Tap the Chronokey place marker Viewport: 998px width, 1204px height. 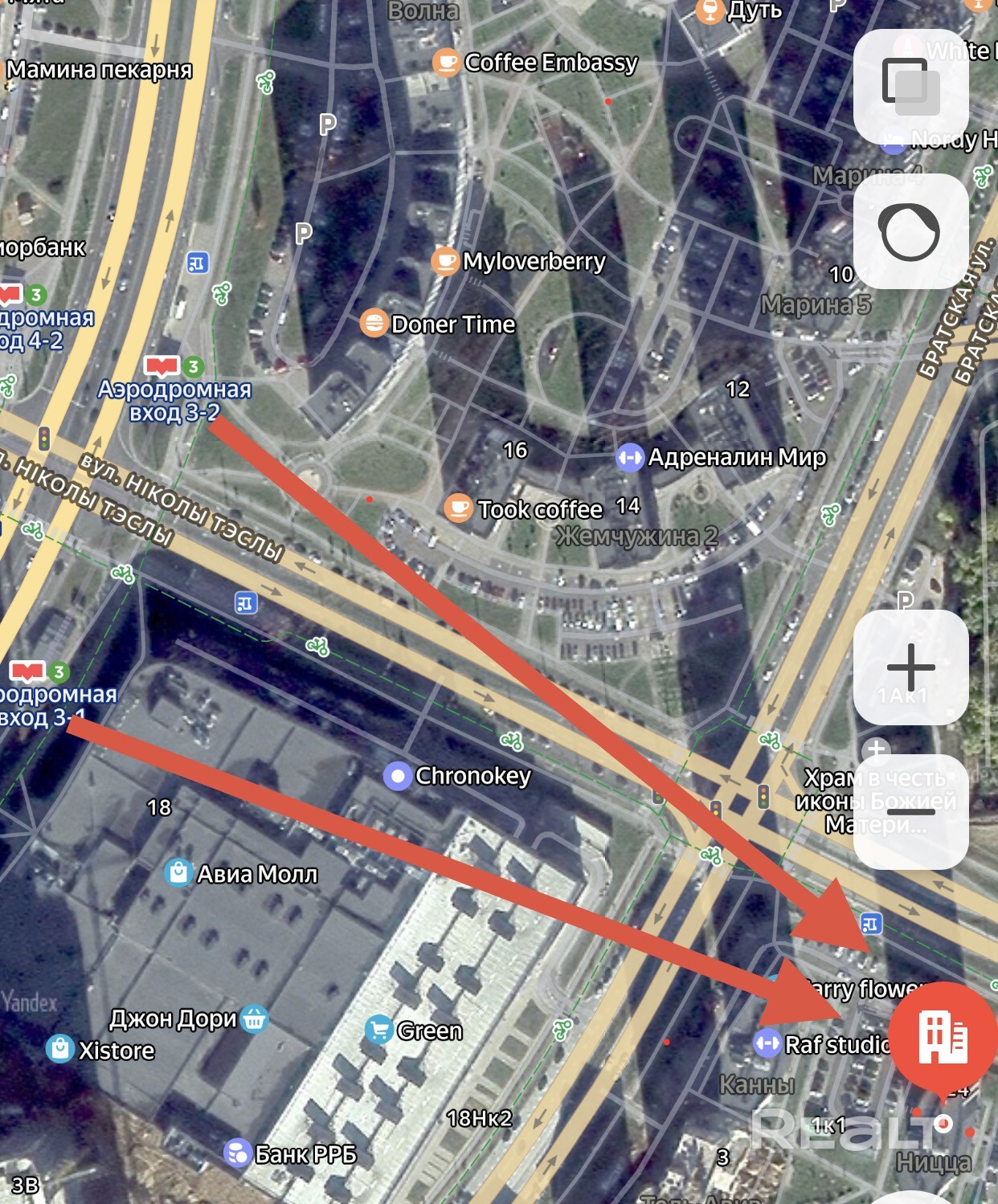click(x=398, y=776)
